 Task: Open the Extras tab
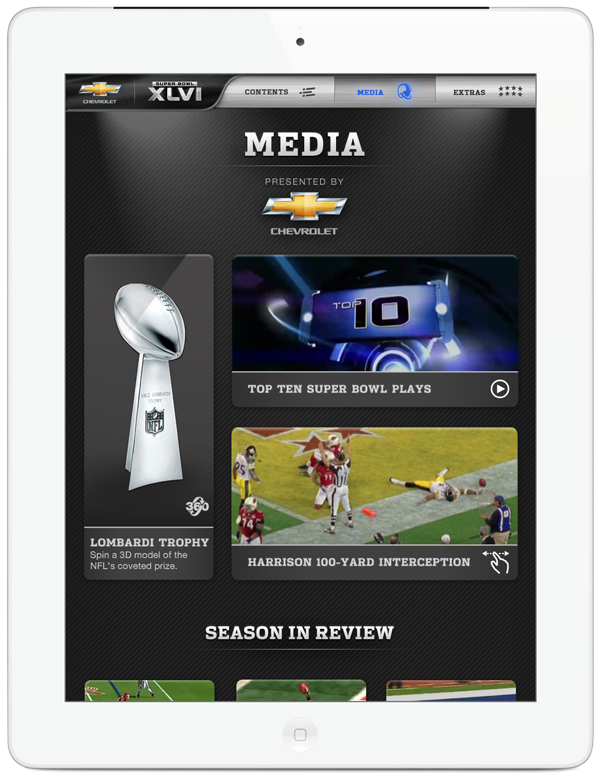486,92
